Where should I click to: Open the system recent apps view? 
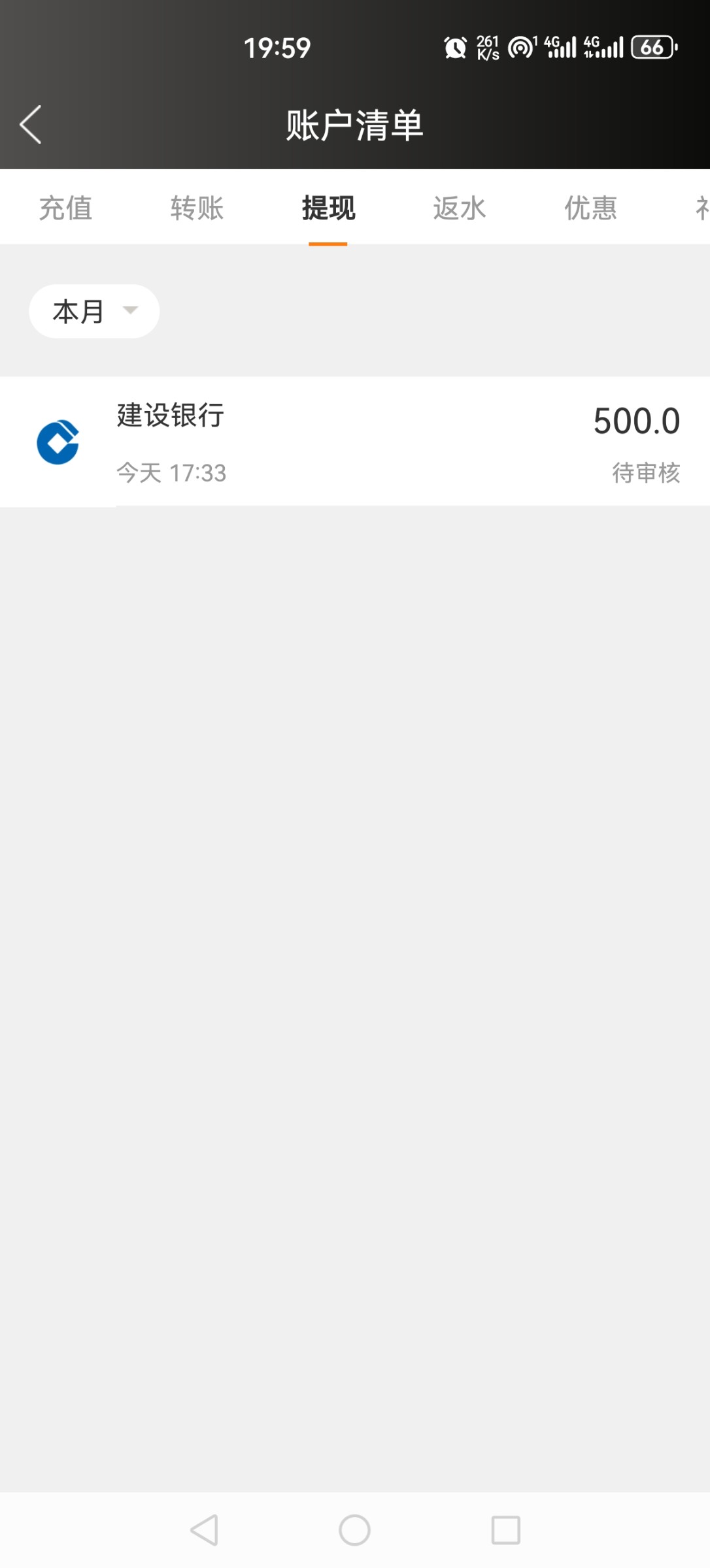(505, 1530)
